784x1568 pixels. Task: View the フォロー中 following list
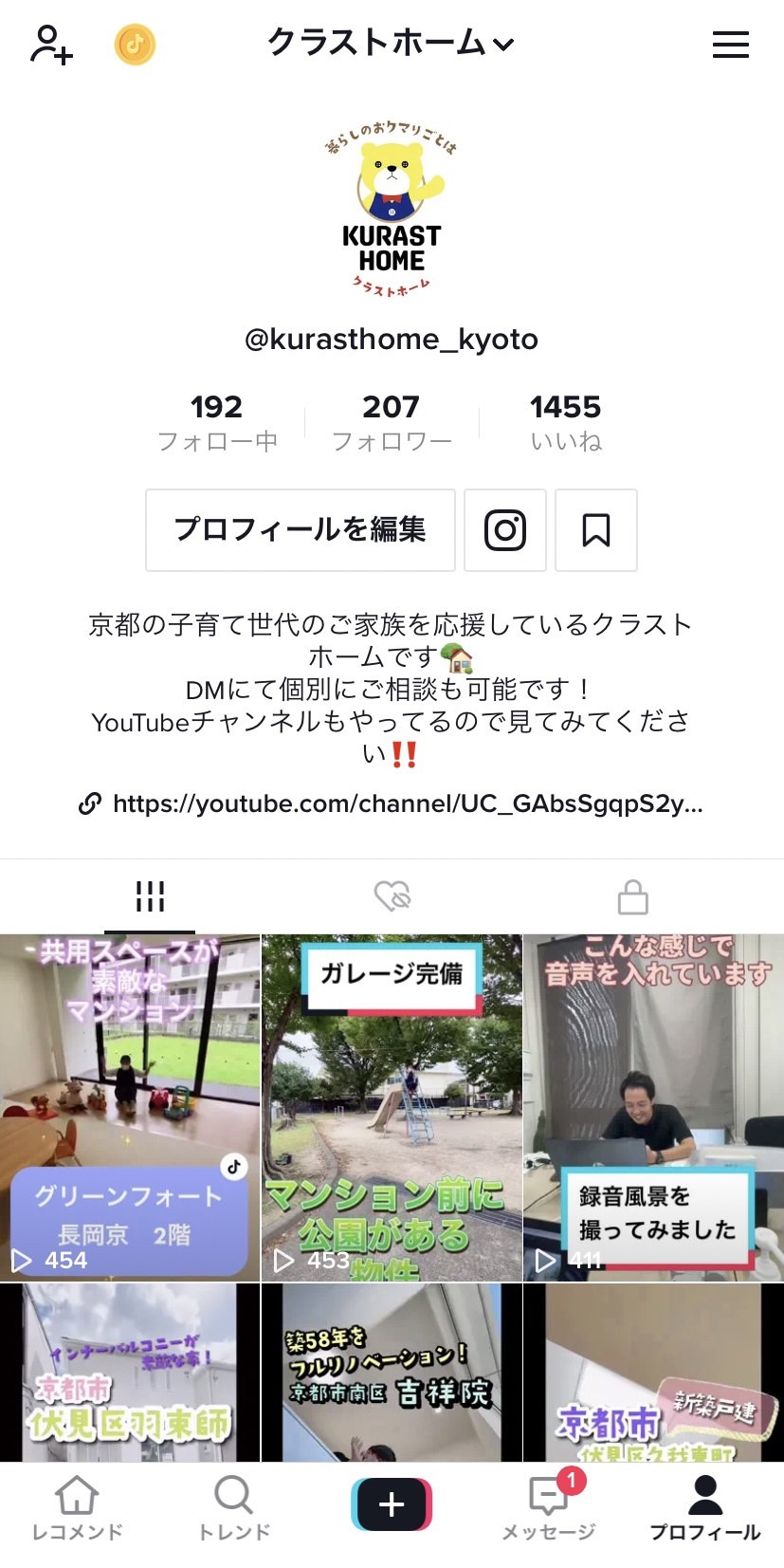point(217,422)
